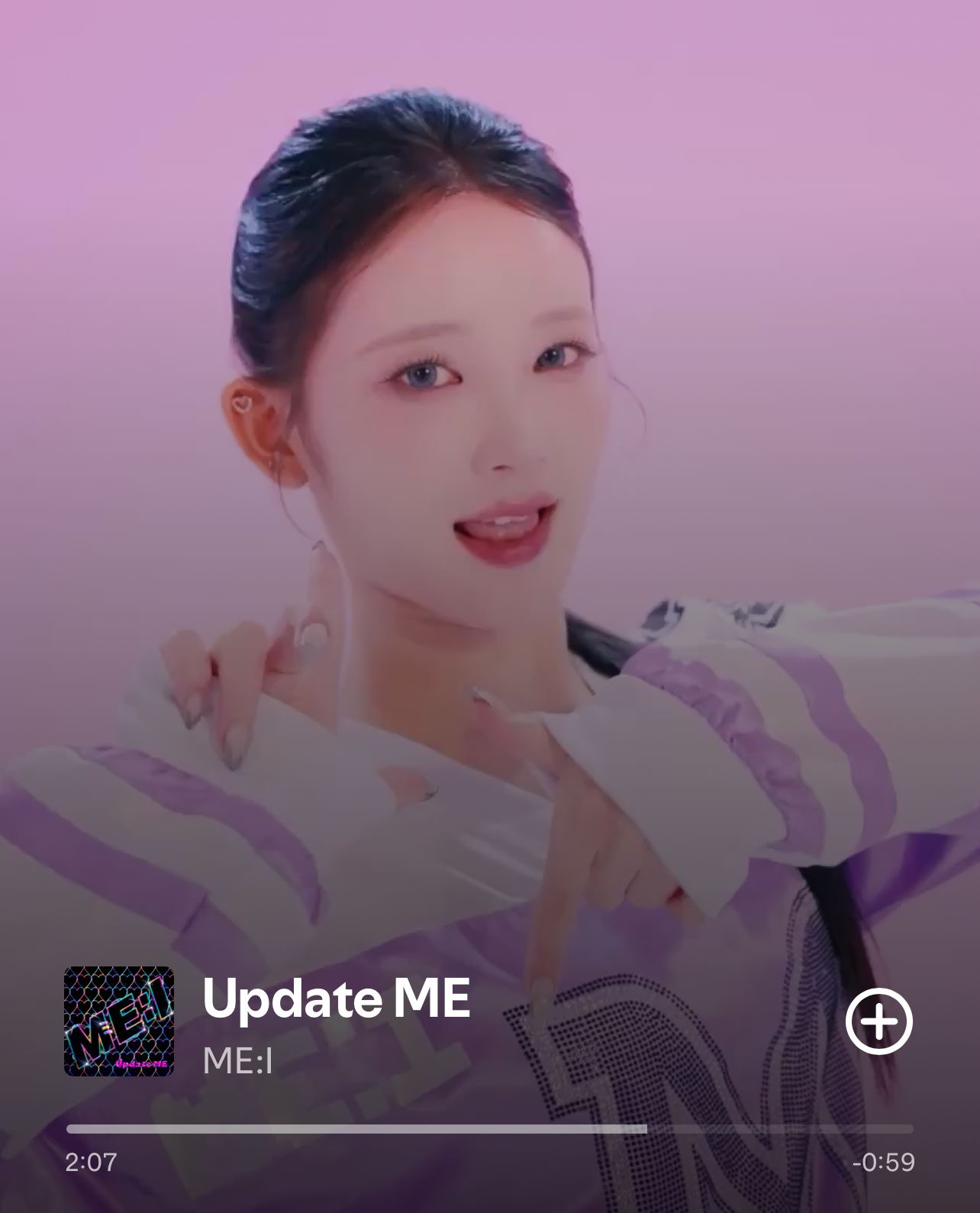
Task: Tap the Update ME song title
Action: pyautogui.click(x=336, y=998)
